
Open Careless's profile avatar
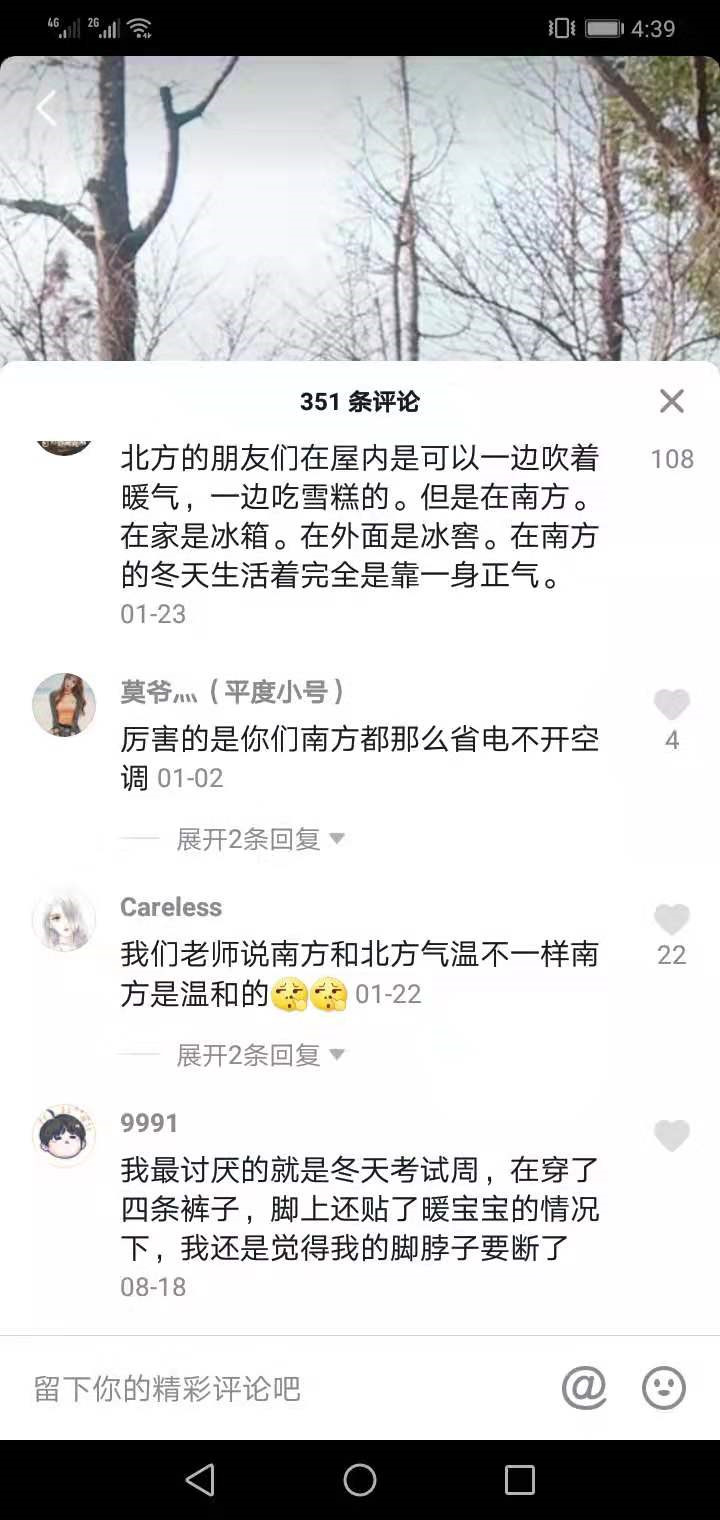tap(63, 920)
